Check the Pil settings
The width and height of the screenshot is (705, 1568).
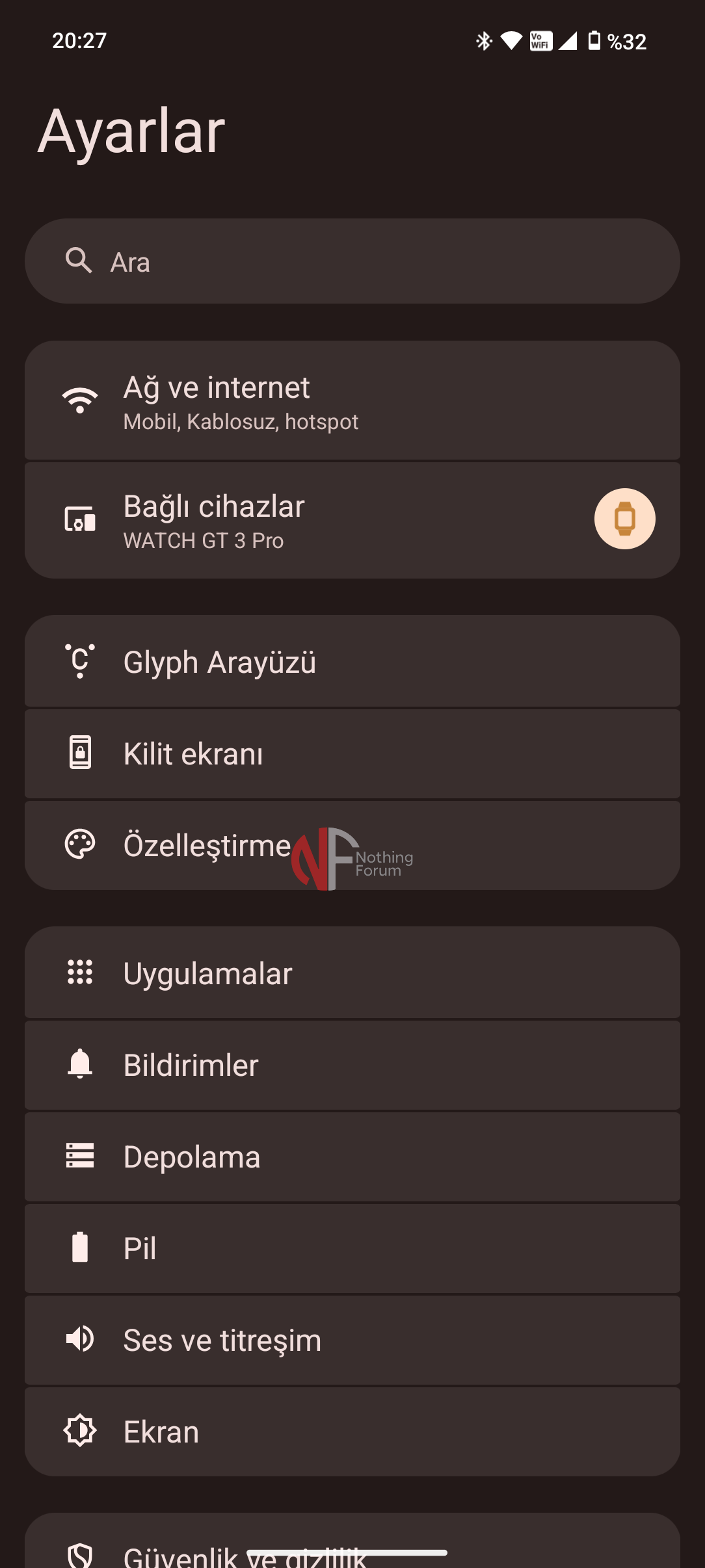(x=351, y=1249)
